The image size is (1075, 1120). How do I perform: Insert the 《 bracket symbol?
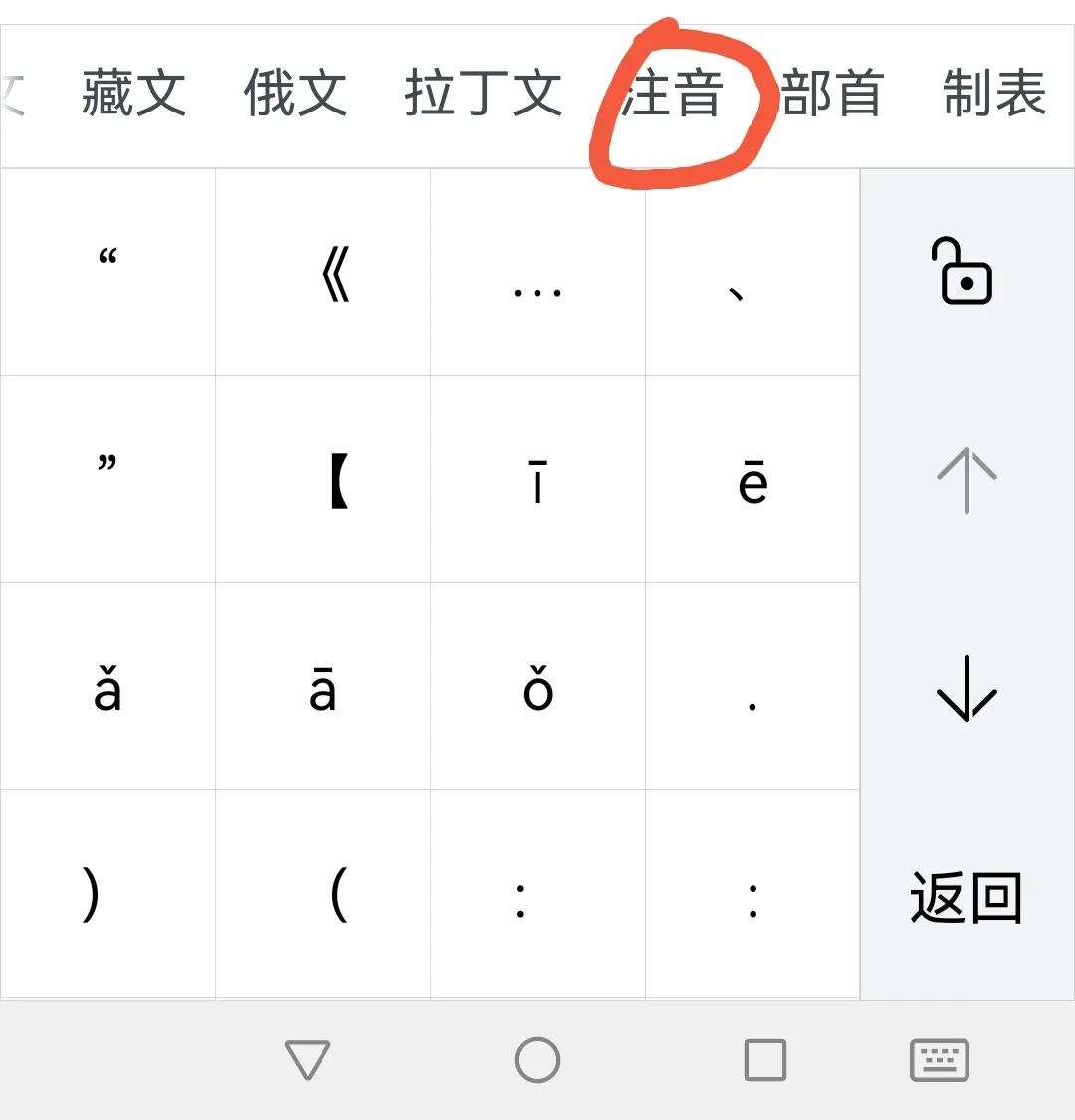pos(322,272)
